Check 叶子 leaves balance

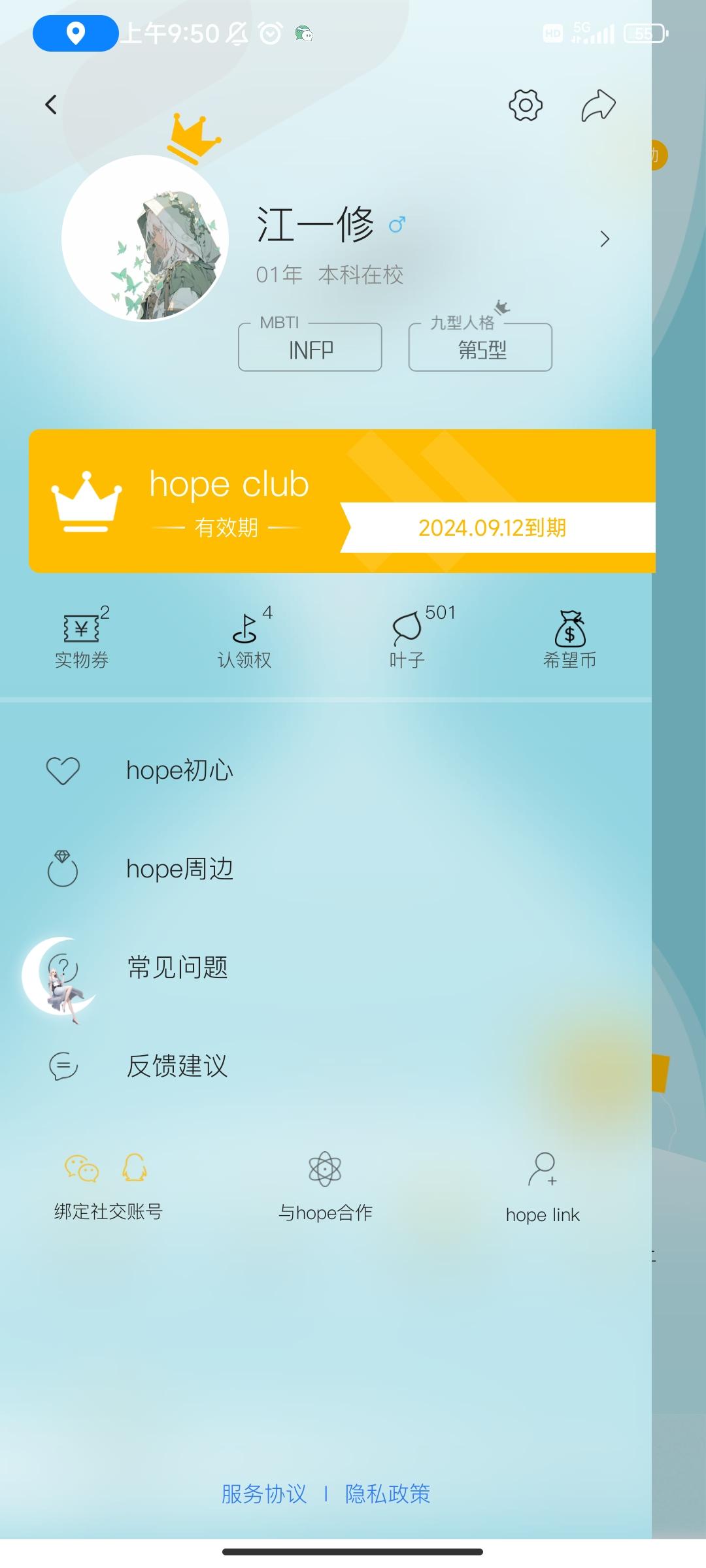[407, 640]
